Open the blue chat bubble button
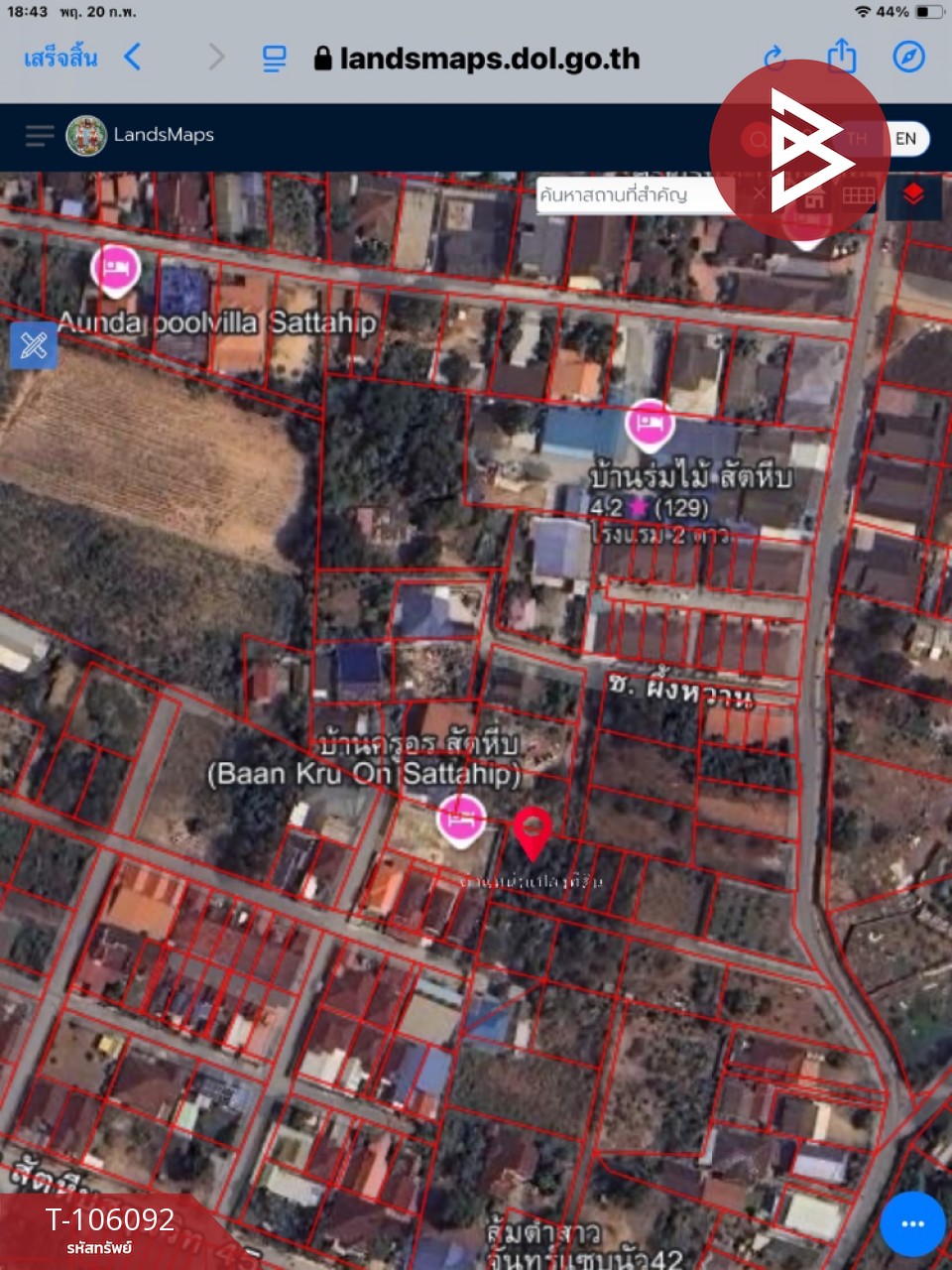The width and height of the screenshot is (952, 1270). pos(912,1223)
